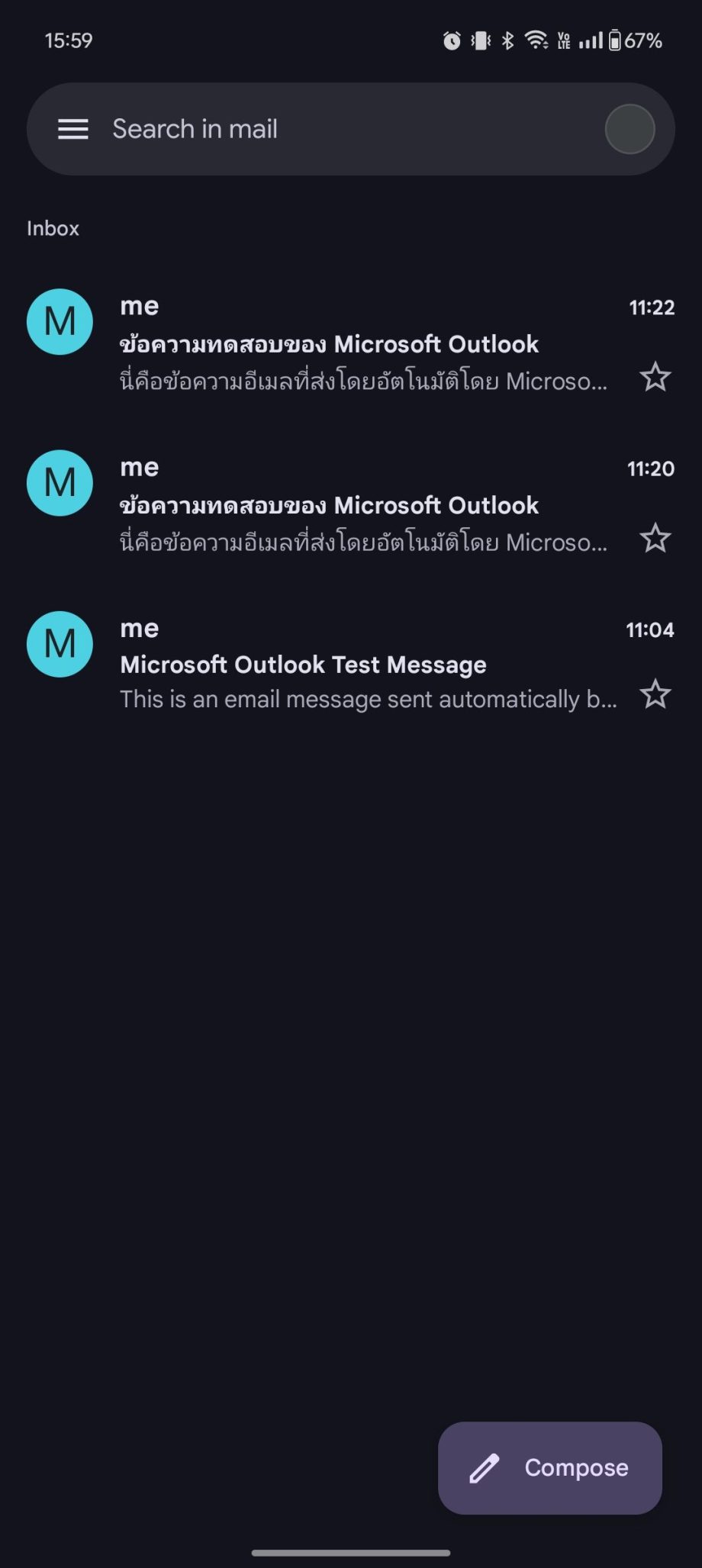The image size is (702, 1568).
Task: Star the Microsoft Outlook Test Message email
Action: [x=655, y=695]
